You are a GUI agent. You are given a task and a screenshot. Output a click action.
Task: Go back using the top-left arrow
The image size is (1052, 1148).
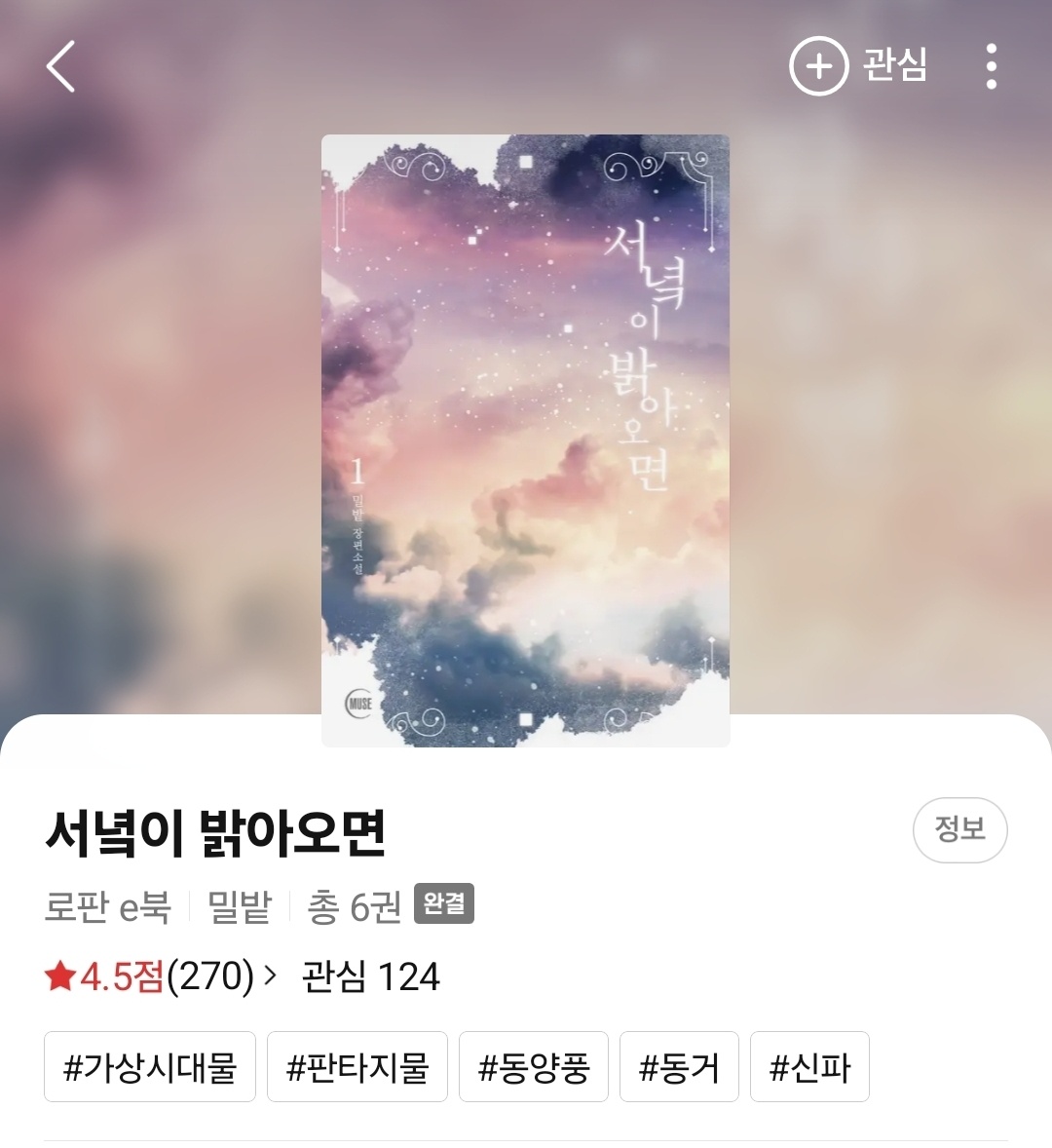(x=60, y=66)
